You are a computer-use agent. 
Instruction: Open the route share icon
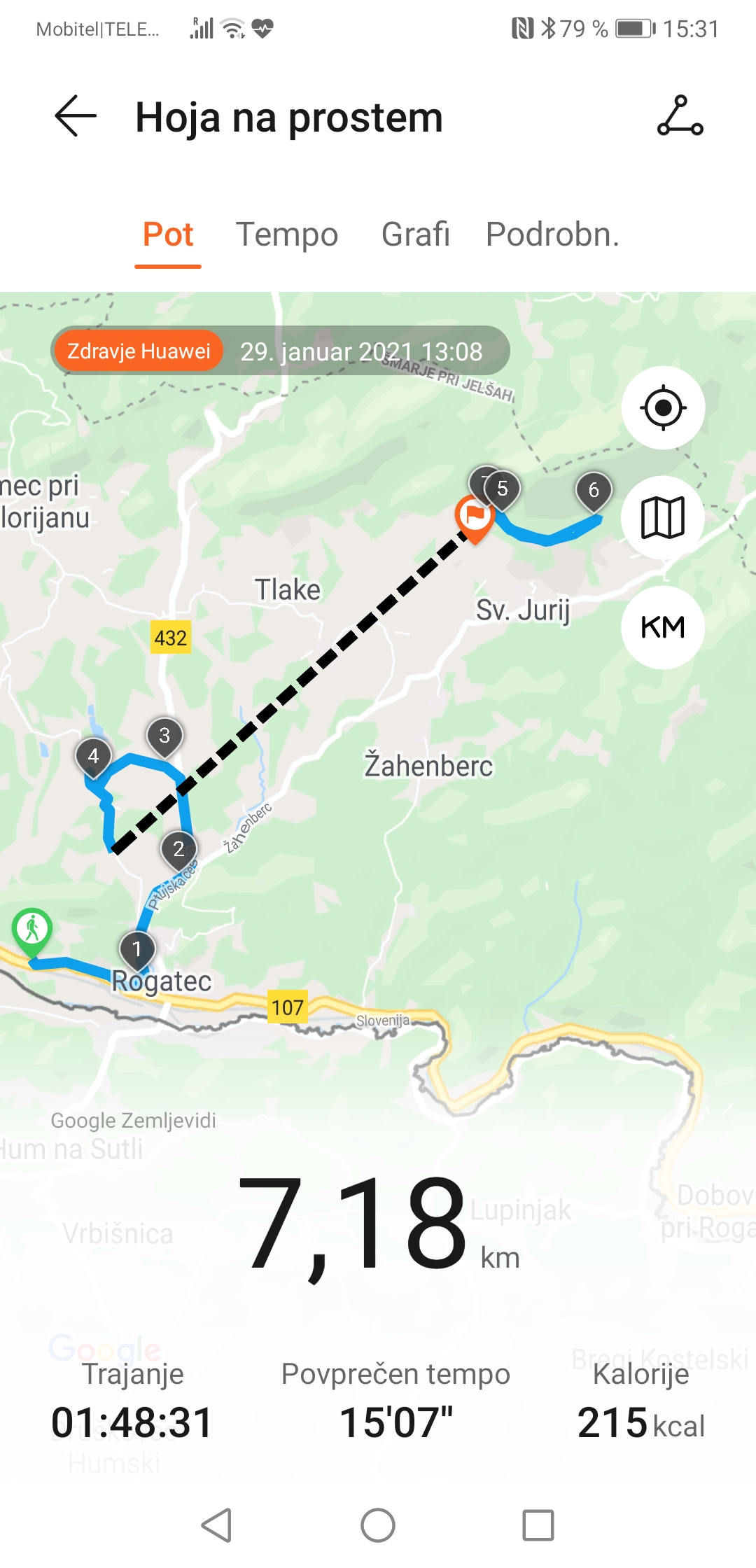coord(680,116)
